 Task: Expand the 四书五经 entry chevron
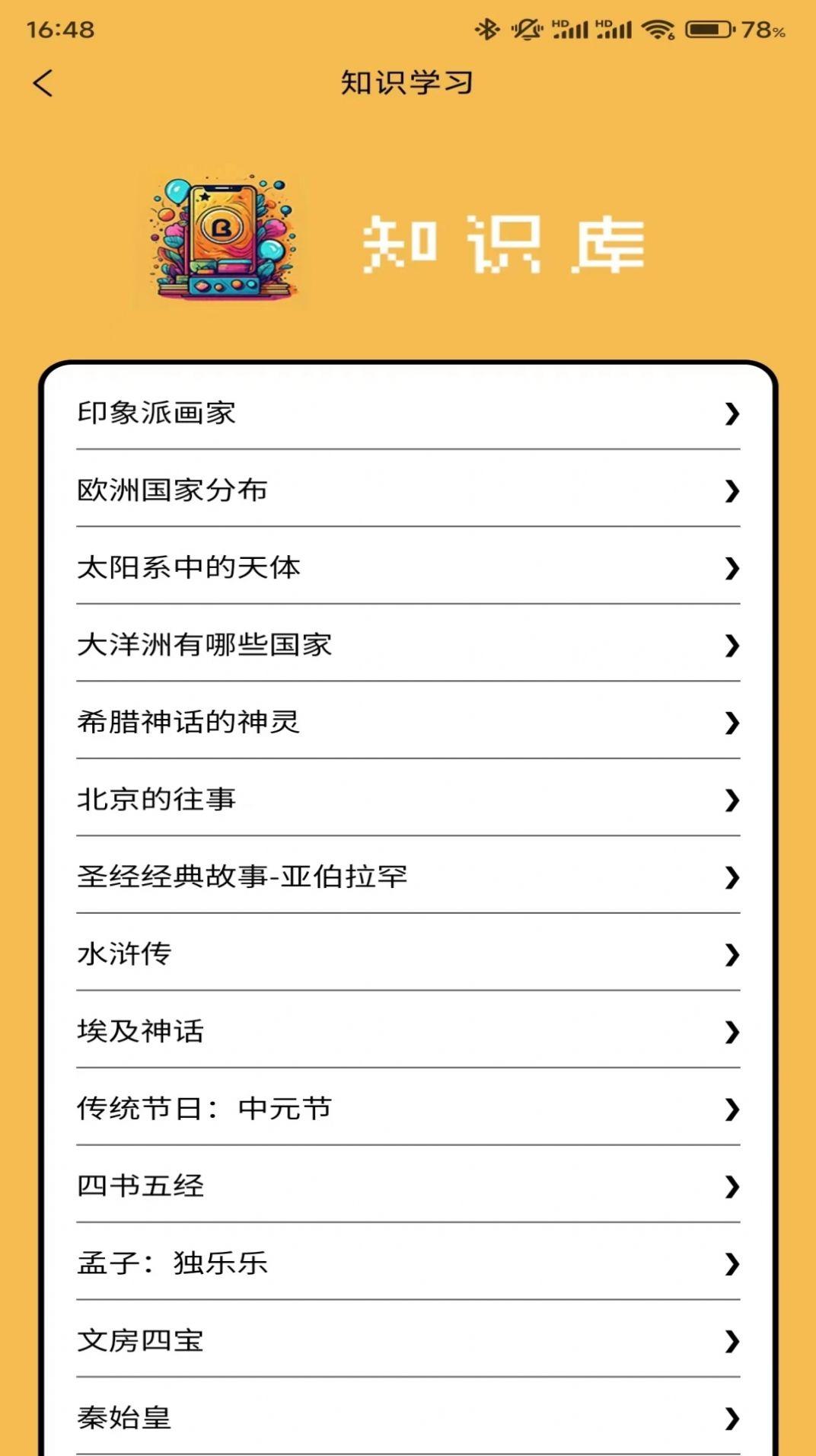pos(732,1185)
